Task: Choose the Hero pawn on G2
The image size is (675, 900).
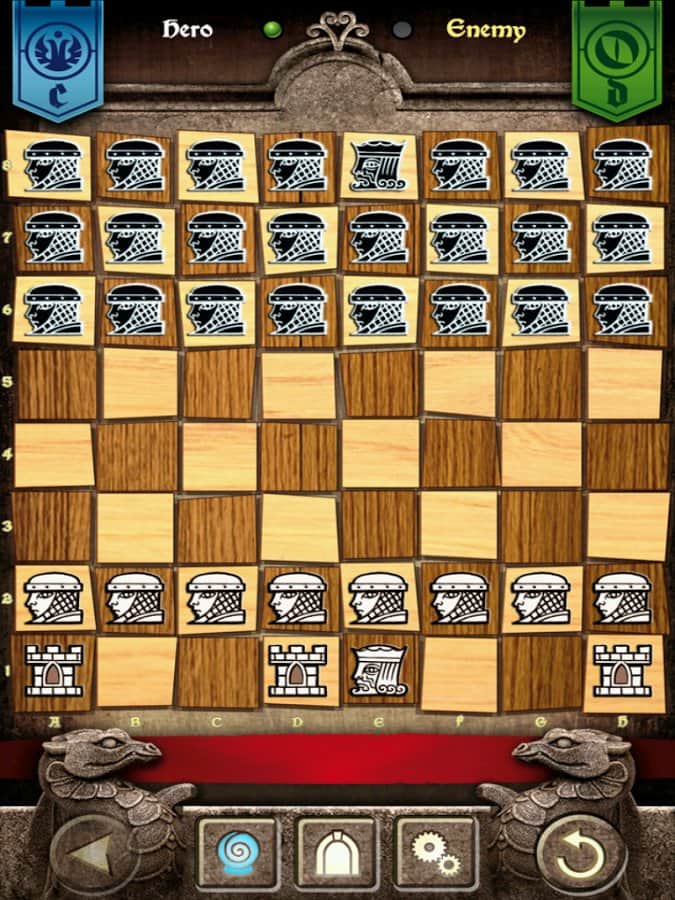Action: [x=541, y=598]
